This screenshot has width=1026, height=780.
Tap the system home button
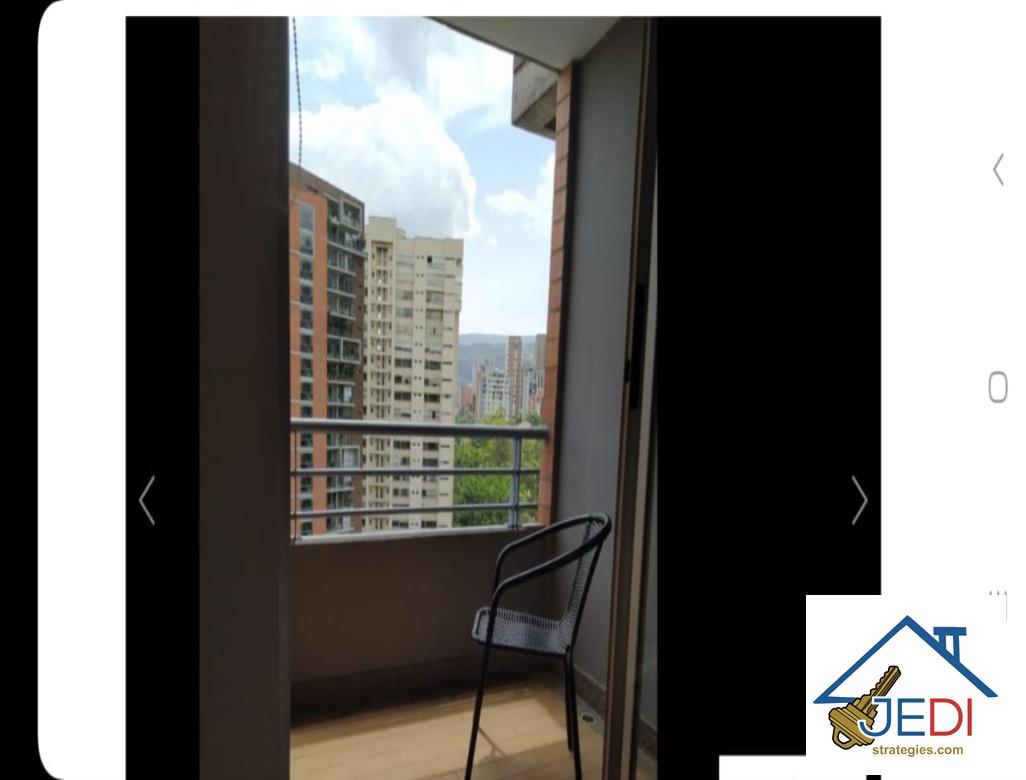coord(997,387)
